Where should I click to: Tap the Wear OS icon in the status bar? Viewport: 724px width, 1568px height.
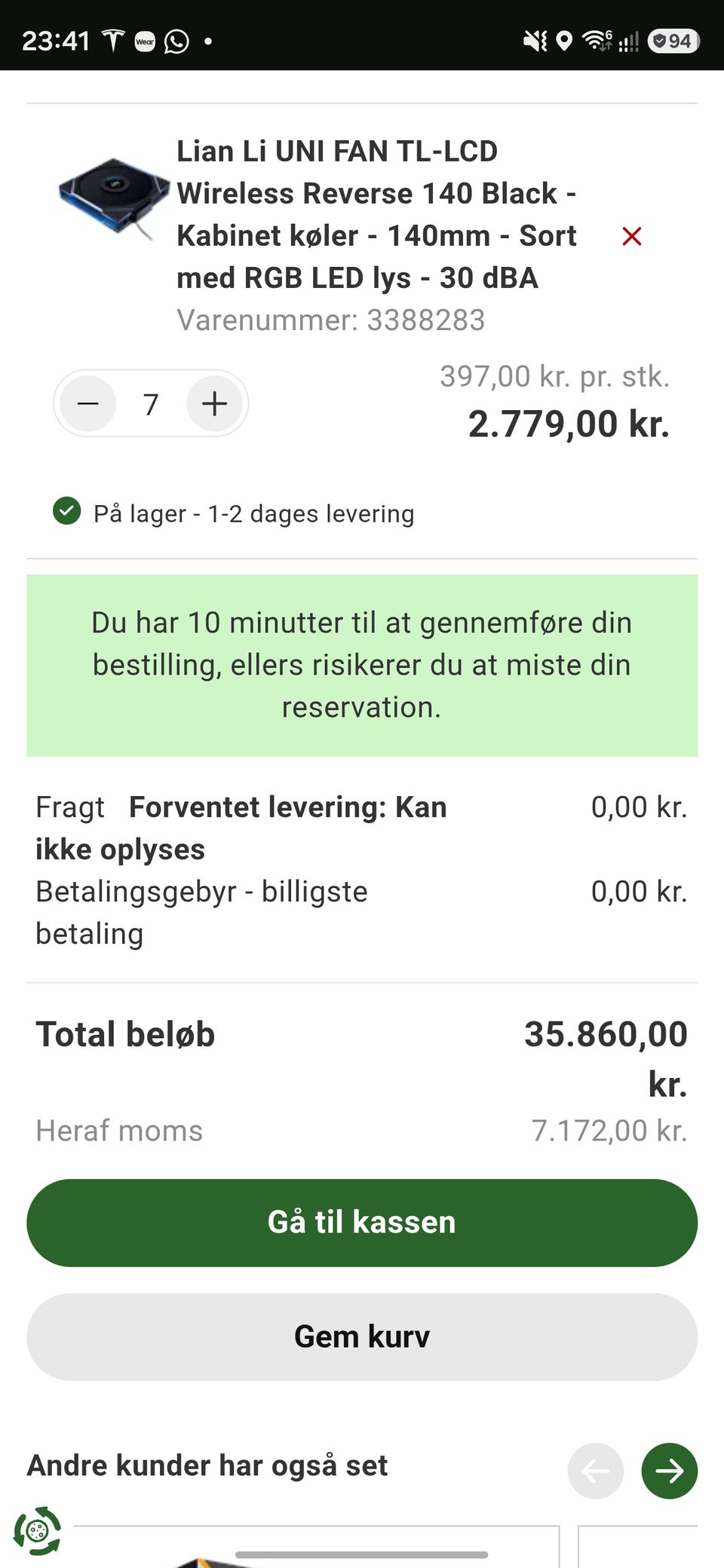point(145,41)
